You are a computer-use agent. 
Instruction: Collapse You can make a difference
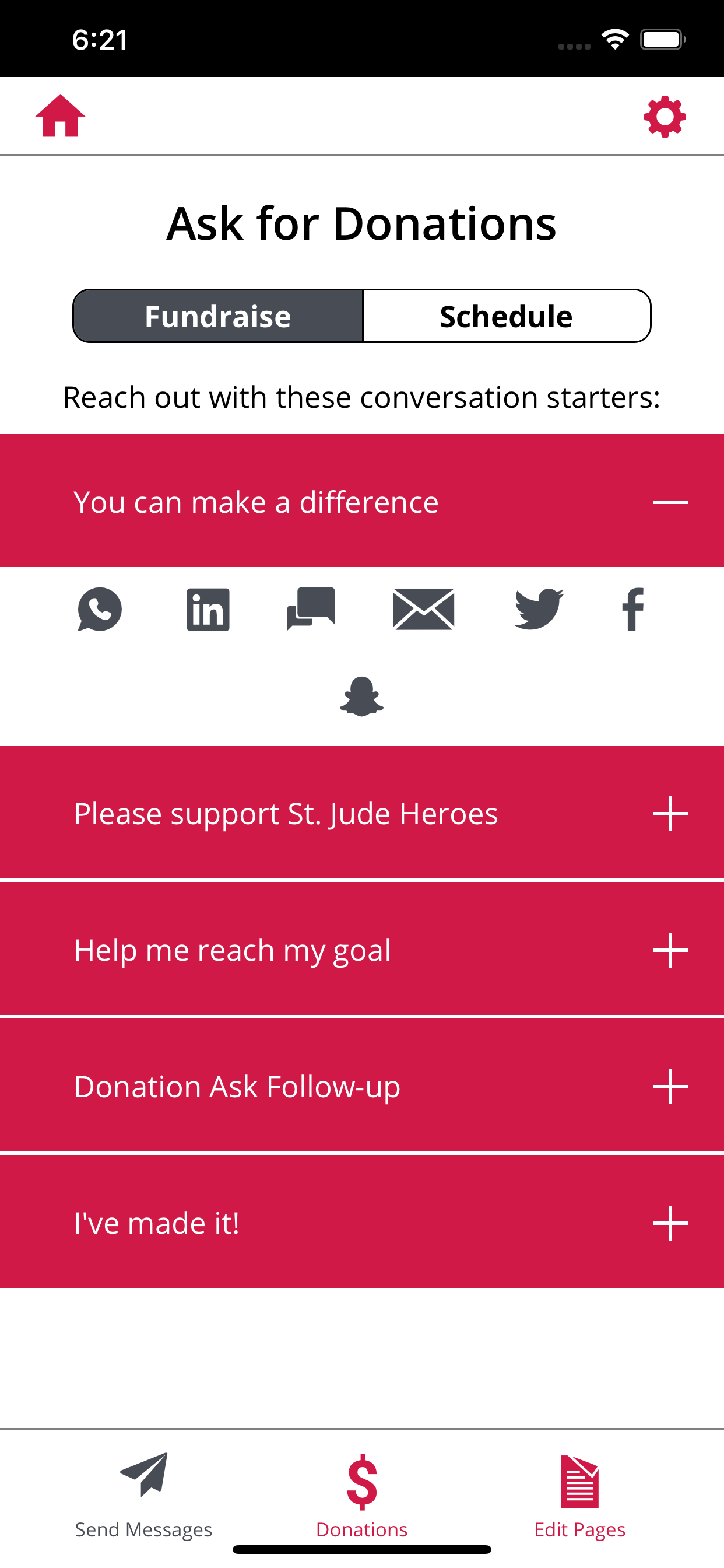pos(362,501)
